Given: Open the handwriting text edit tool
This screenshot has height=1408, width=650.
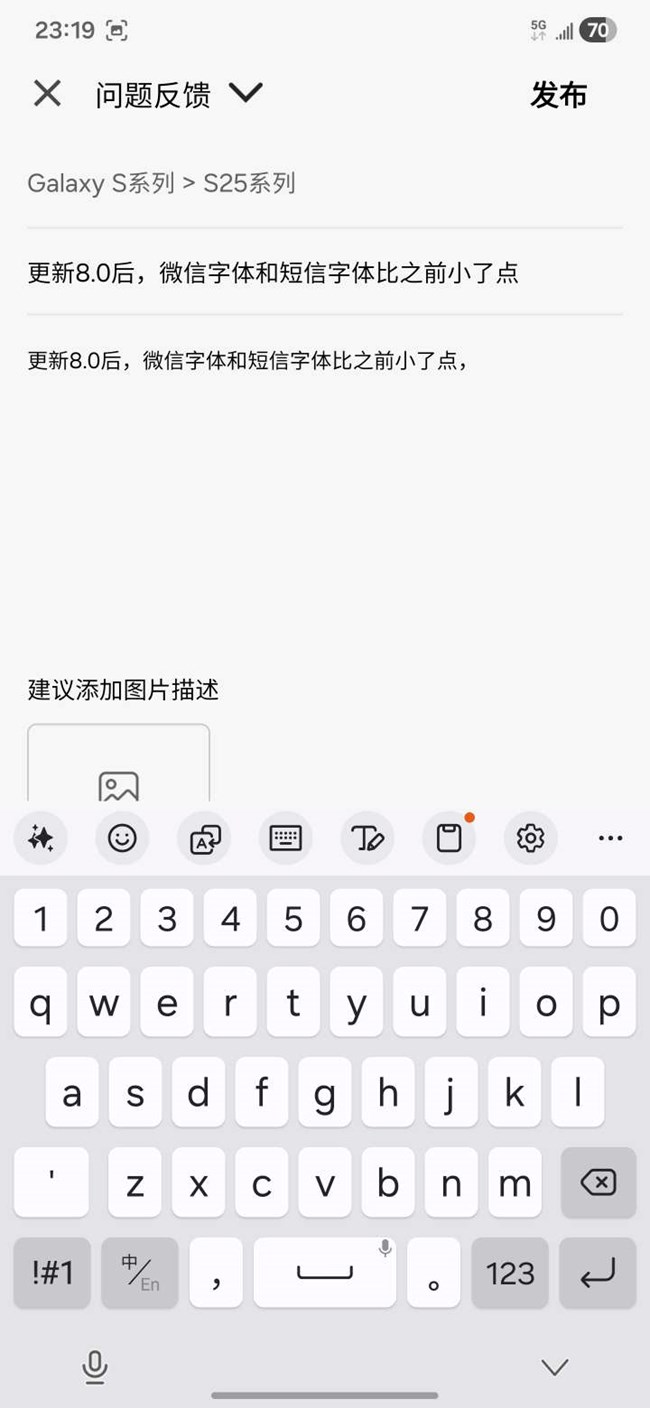Looking at the screenshot, I should (367, 838).
